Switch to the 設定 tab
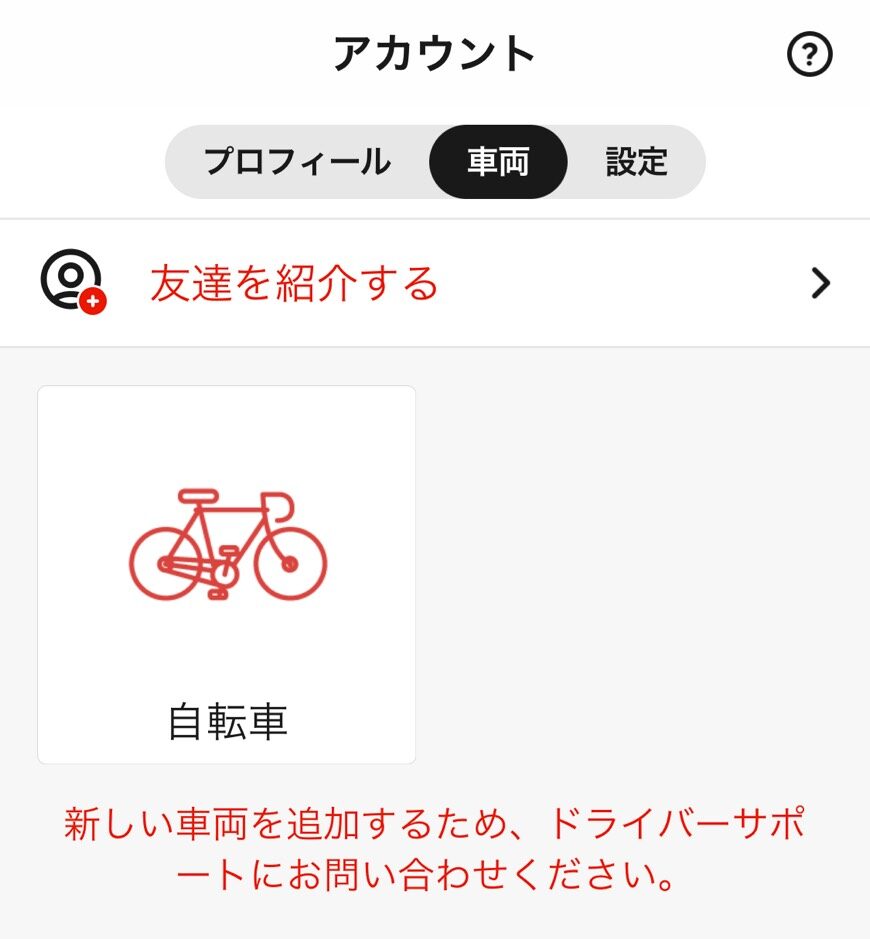 click(x=636, y=162)
